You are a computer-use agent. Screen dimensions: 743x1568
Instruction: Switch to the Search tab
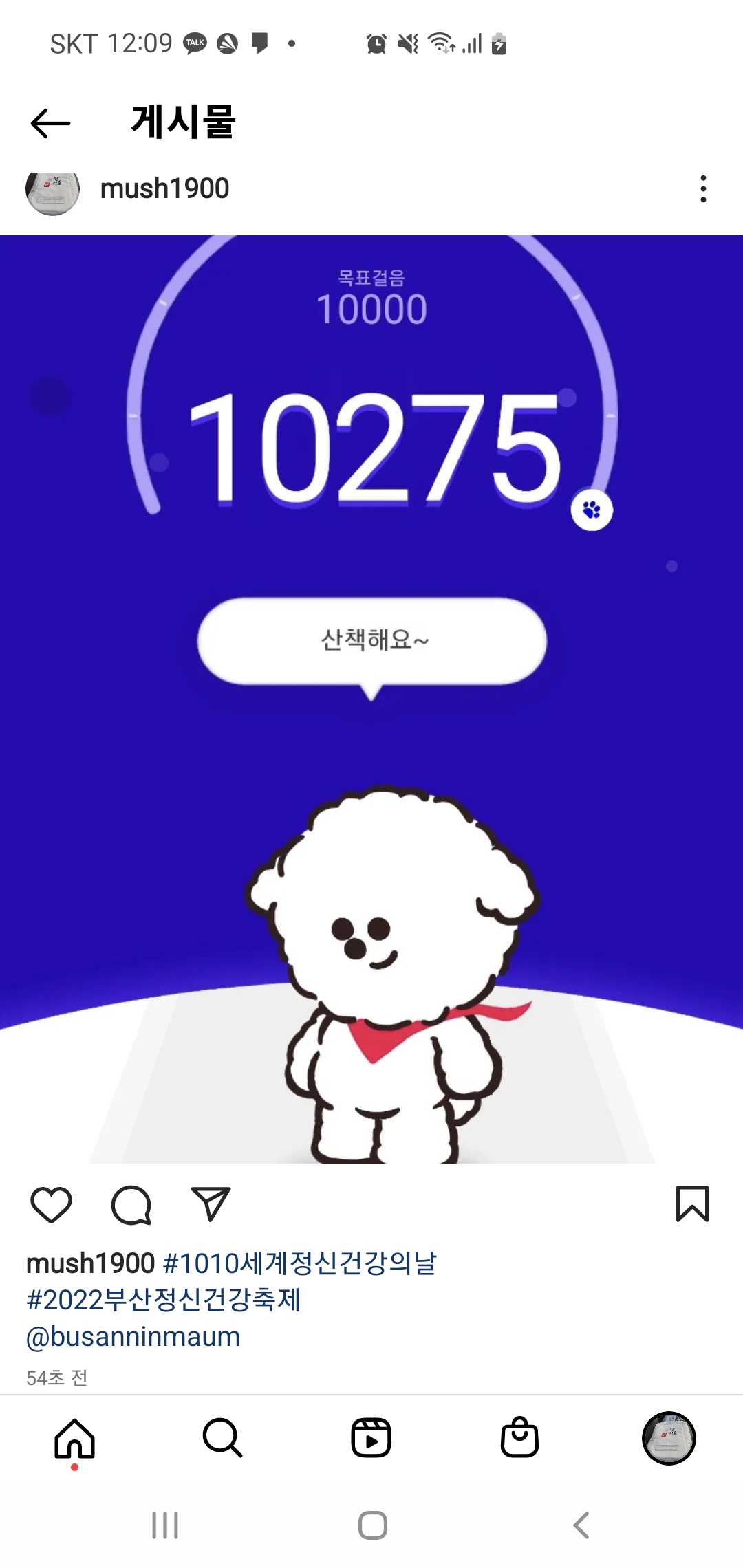tap(222, 1438)
